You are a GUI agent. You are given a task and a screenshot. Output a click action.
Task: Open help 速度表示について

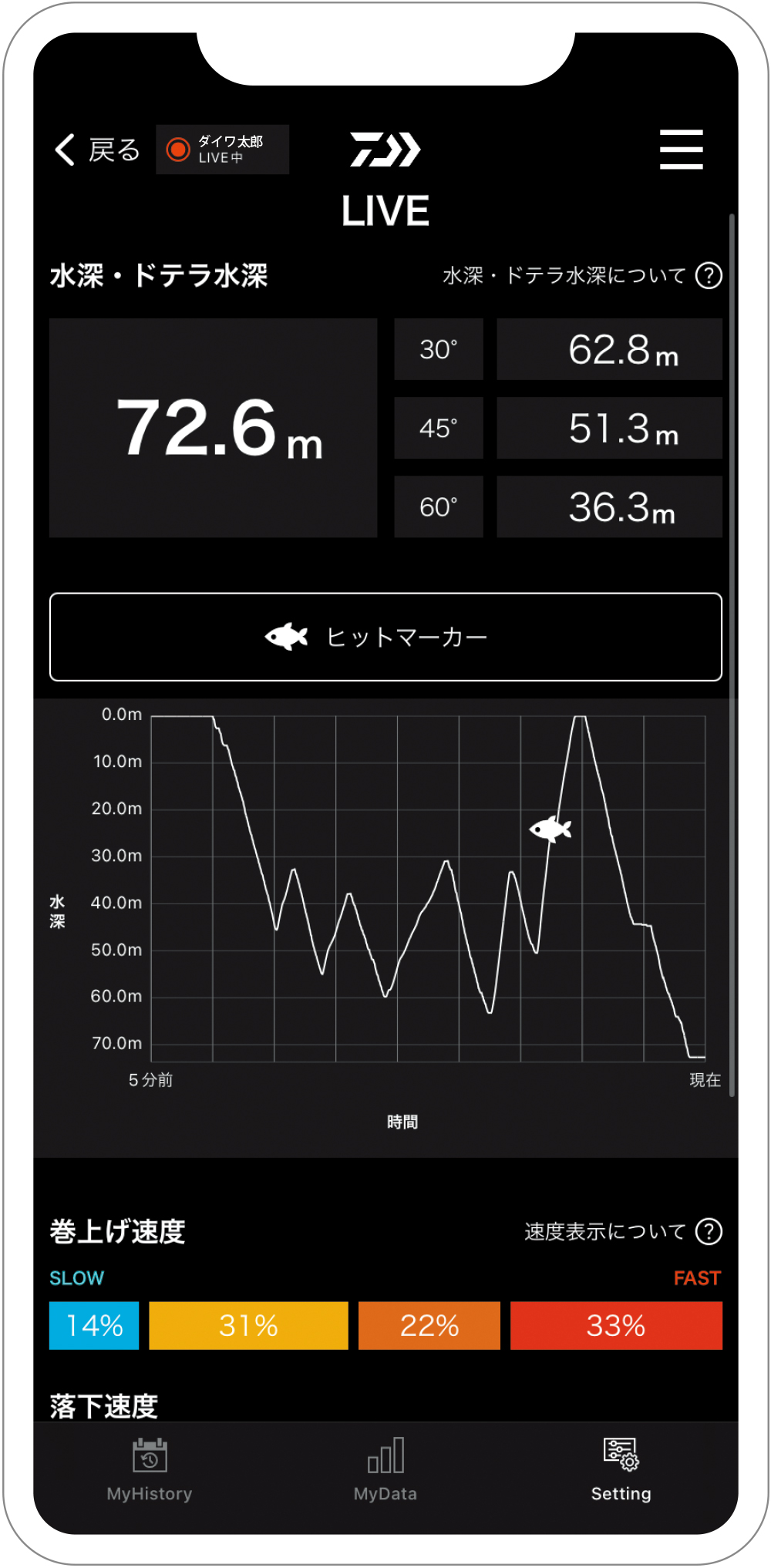708,1231
